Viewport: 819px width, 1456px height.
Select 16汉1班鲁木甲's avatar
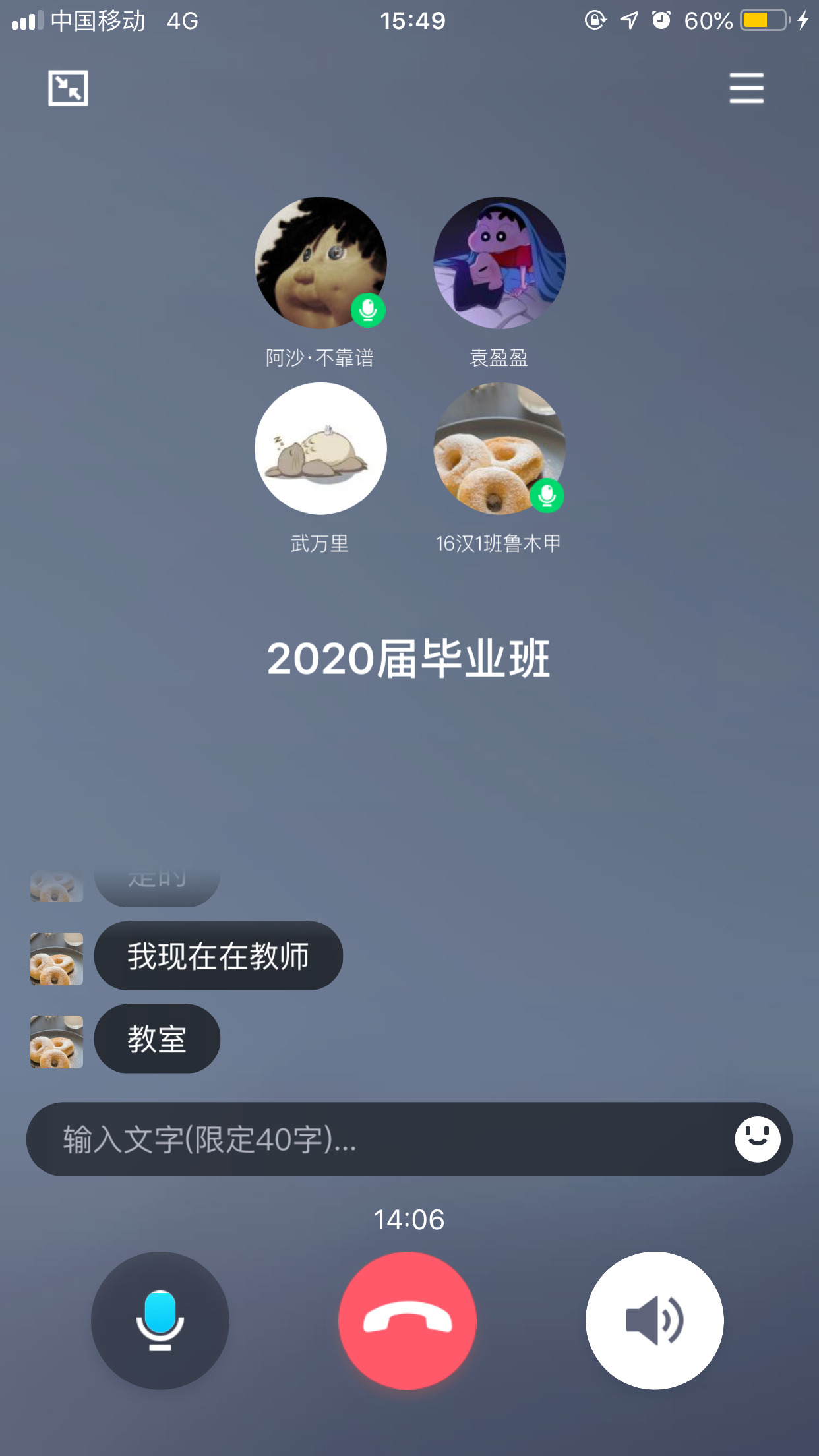pos(499,448)
